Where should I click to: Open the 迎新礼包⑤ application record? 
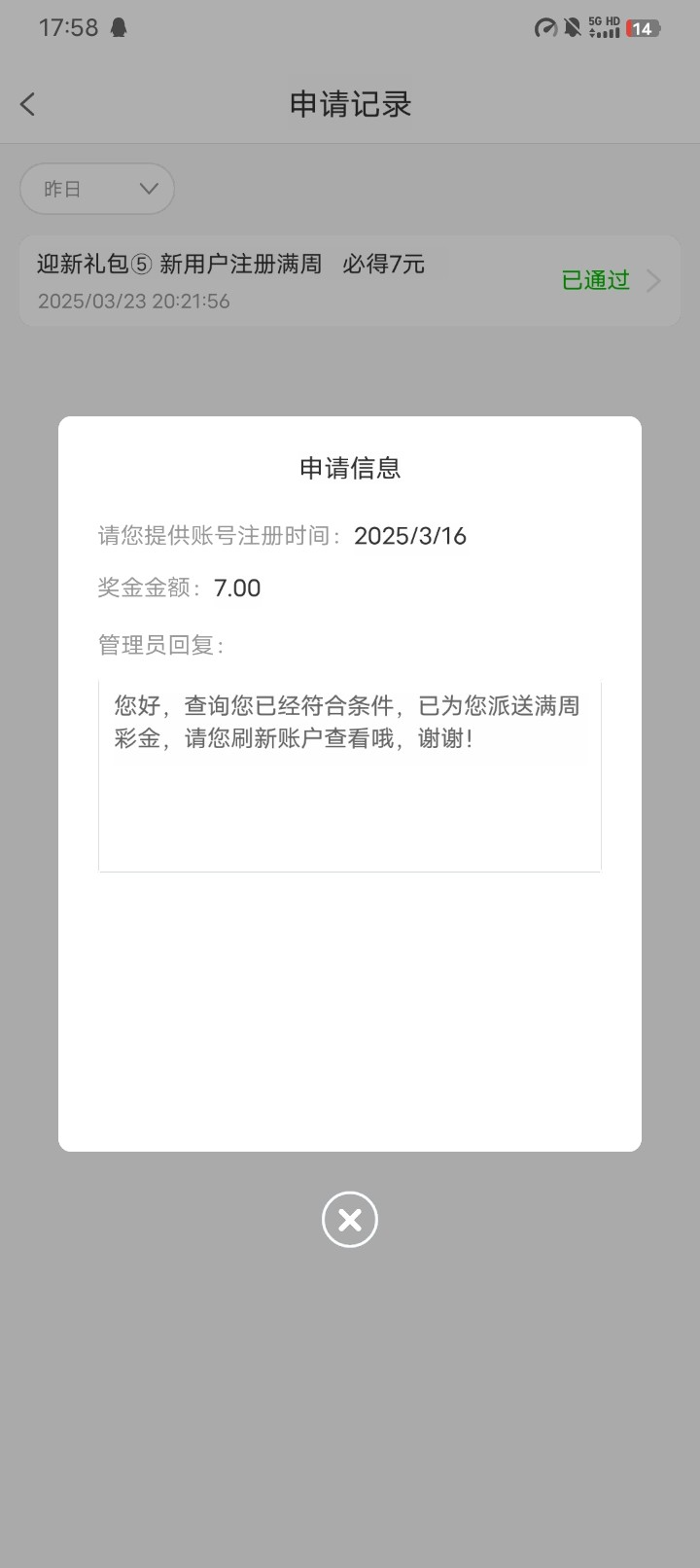(350, 280)
